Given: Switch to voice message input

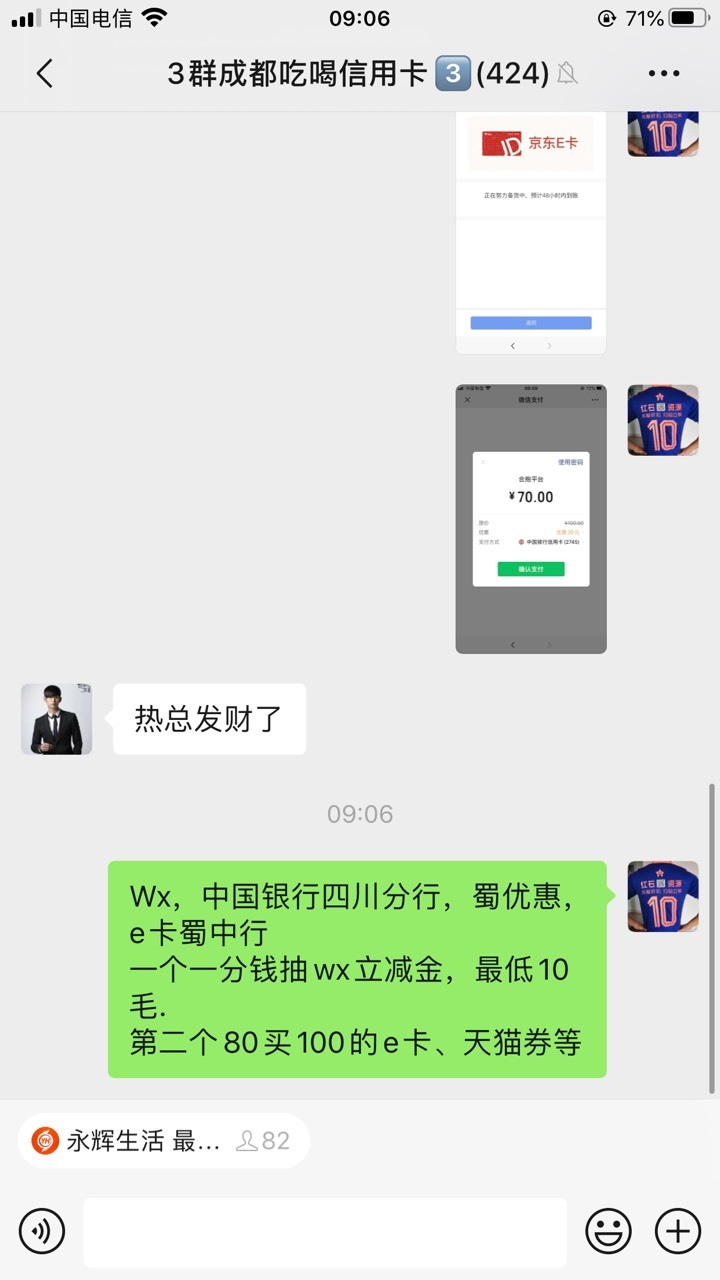Looking at the screenshot, I should [42, 1230].
